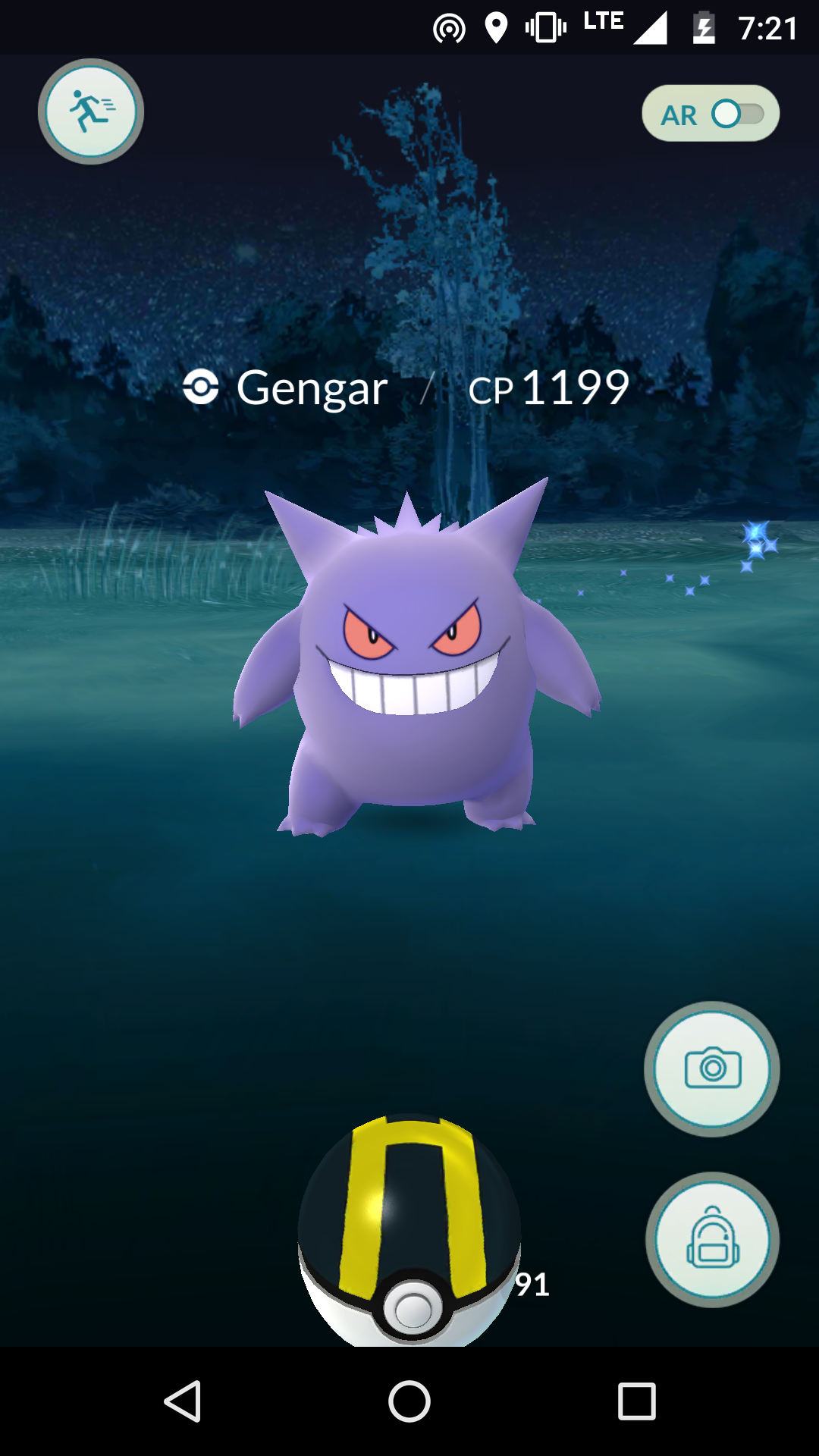The height and width of the screenshot is (1456, 819).
Task: Tap the Ultra Ball at the bottom
Action: [x=409, y=1230]
